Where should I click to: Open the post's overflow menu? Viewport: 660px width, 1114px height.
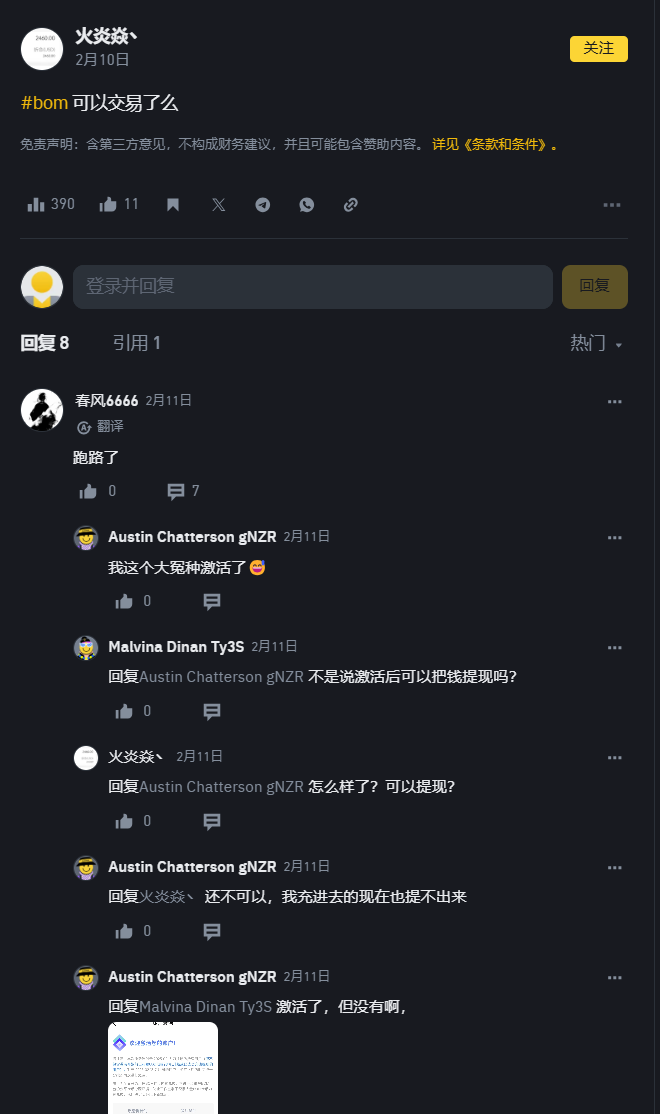click(x=612, y=205)
